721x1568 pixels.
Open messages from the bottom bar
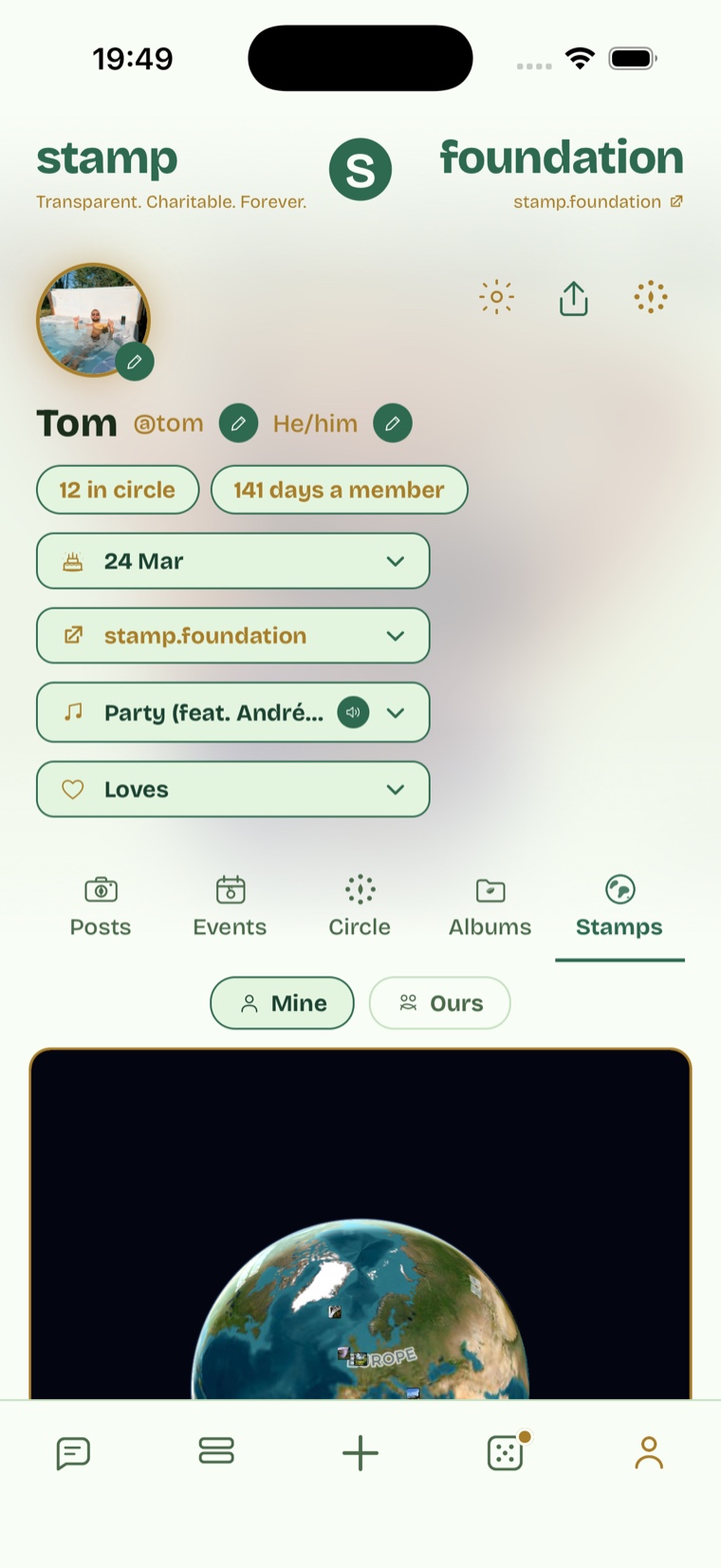click(73, 1452)
